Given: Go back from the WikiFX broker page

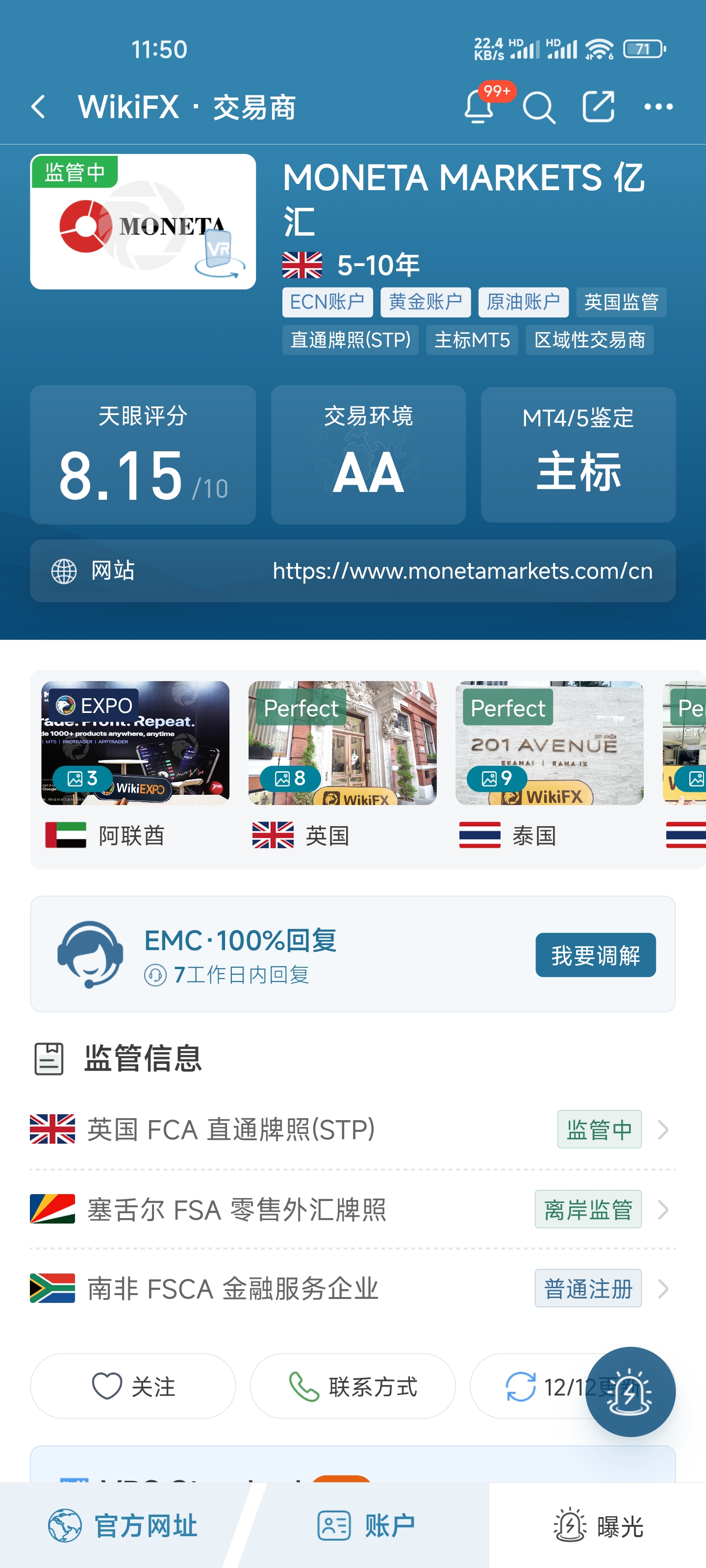Looking at the screenshot, I should point(38,107).
